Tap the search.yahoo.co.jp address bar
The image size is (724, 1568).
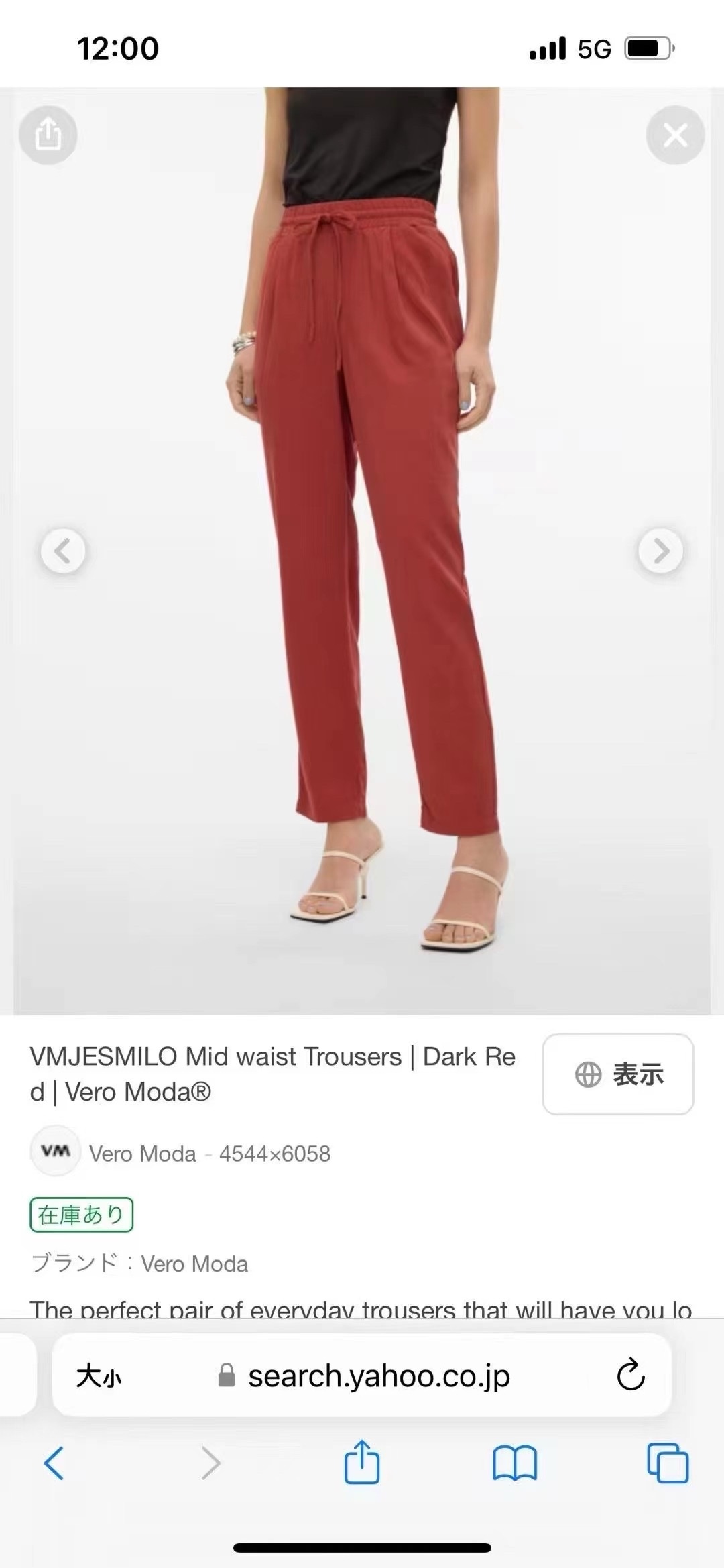[x=379, y=1377]
